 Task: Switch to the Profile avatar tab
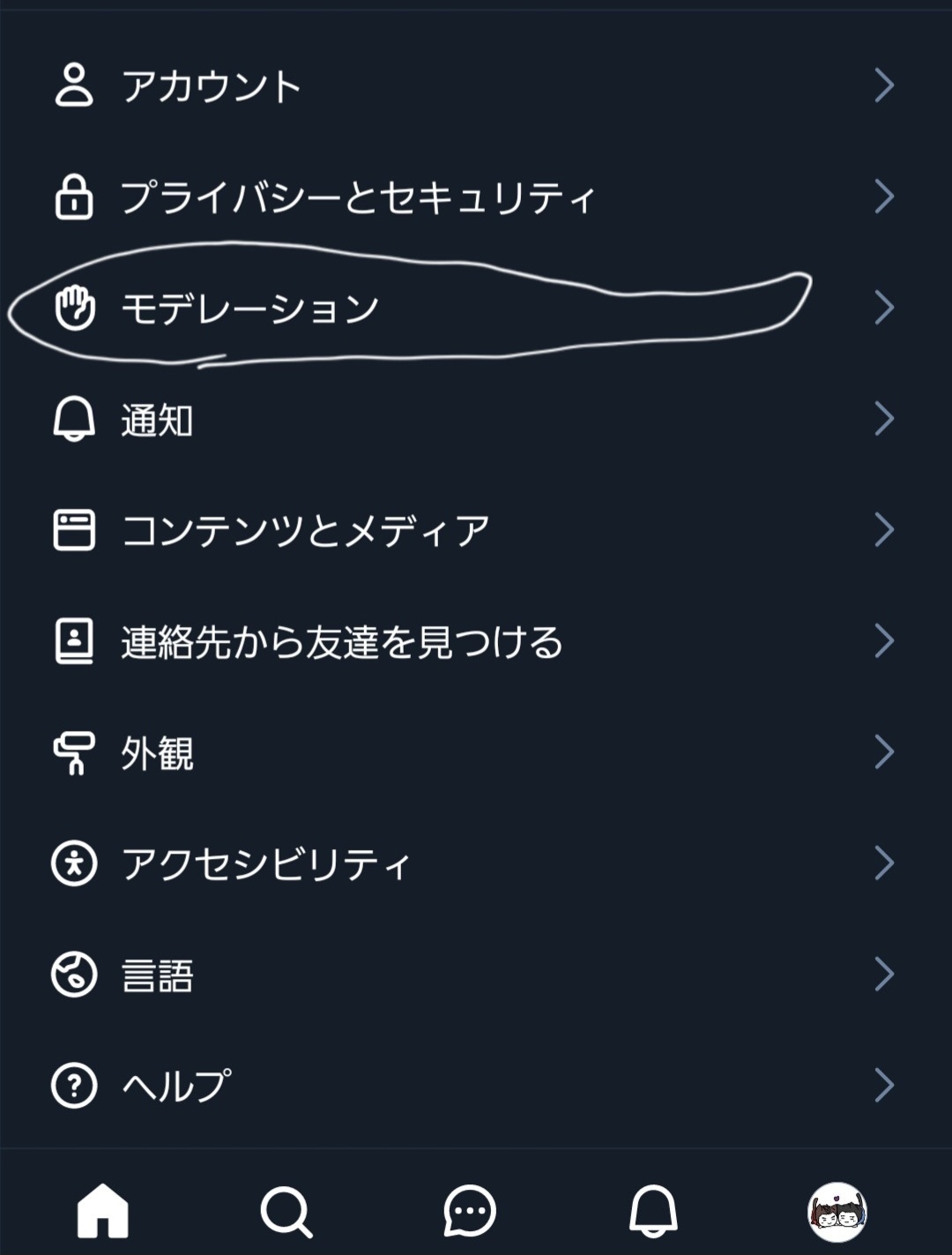click(837, 1212)
